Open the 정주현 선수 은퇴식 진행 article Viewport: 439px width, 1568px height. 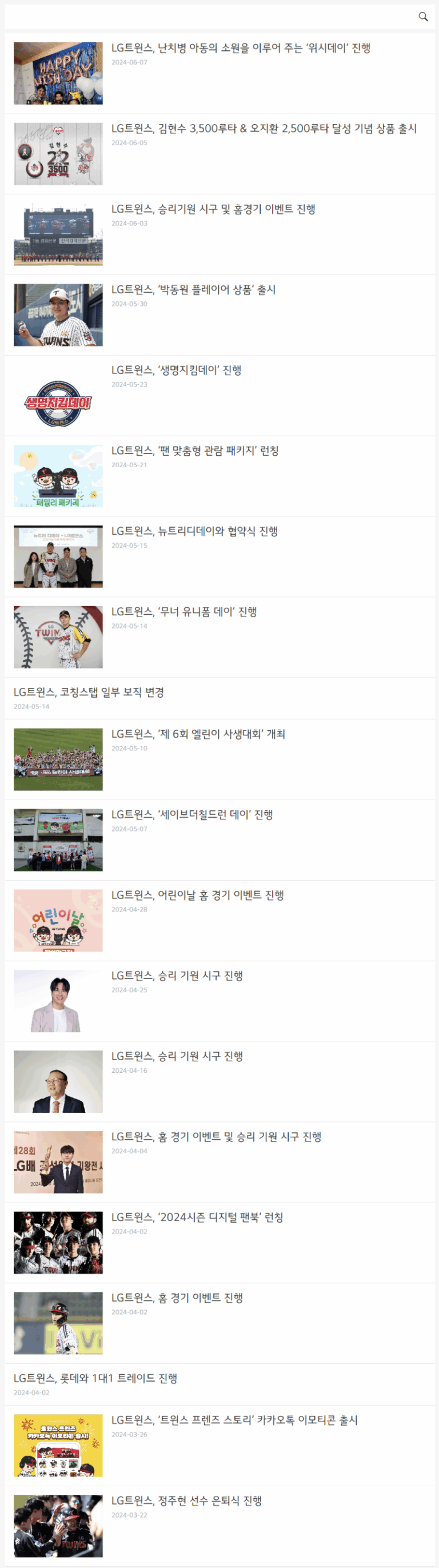[186, 1501]
